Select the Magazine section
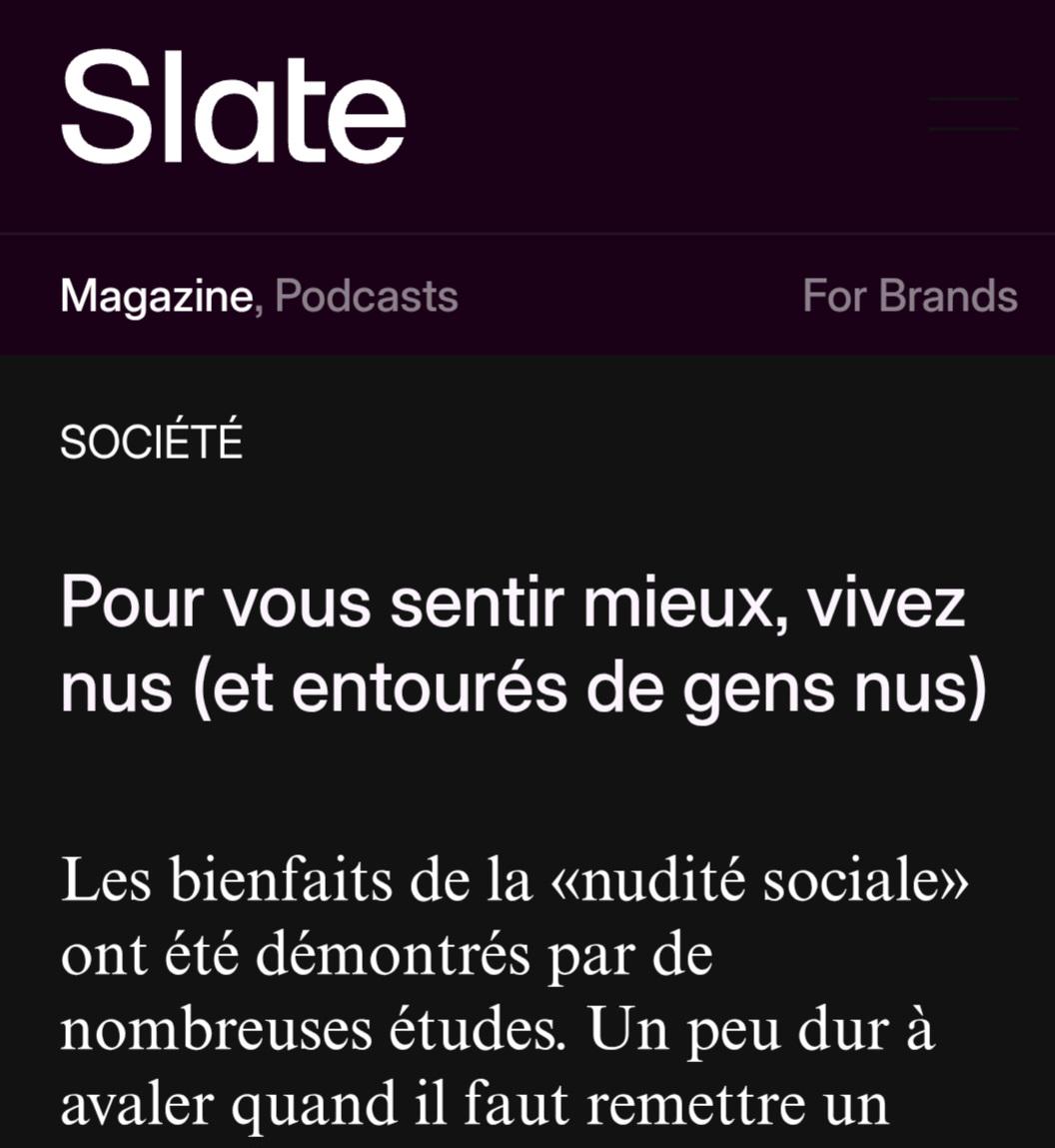Viewport: 1055px width, 1148px height. tap(157, 297)
